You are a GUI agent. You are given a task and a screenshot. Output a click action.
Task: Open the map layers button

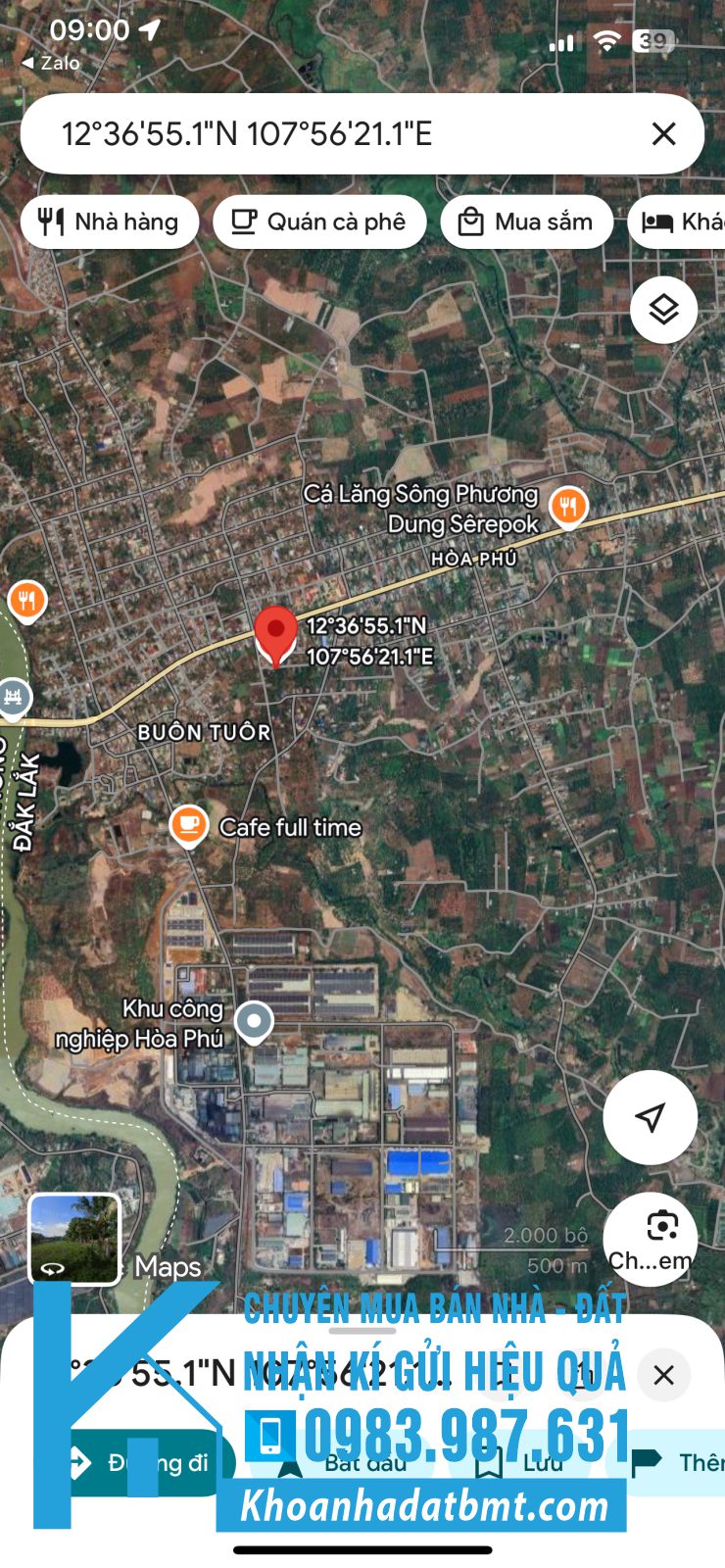tap(663, 310)
